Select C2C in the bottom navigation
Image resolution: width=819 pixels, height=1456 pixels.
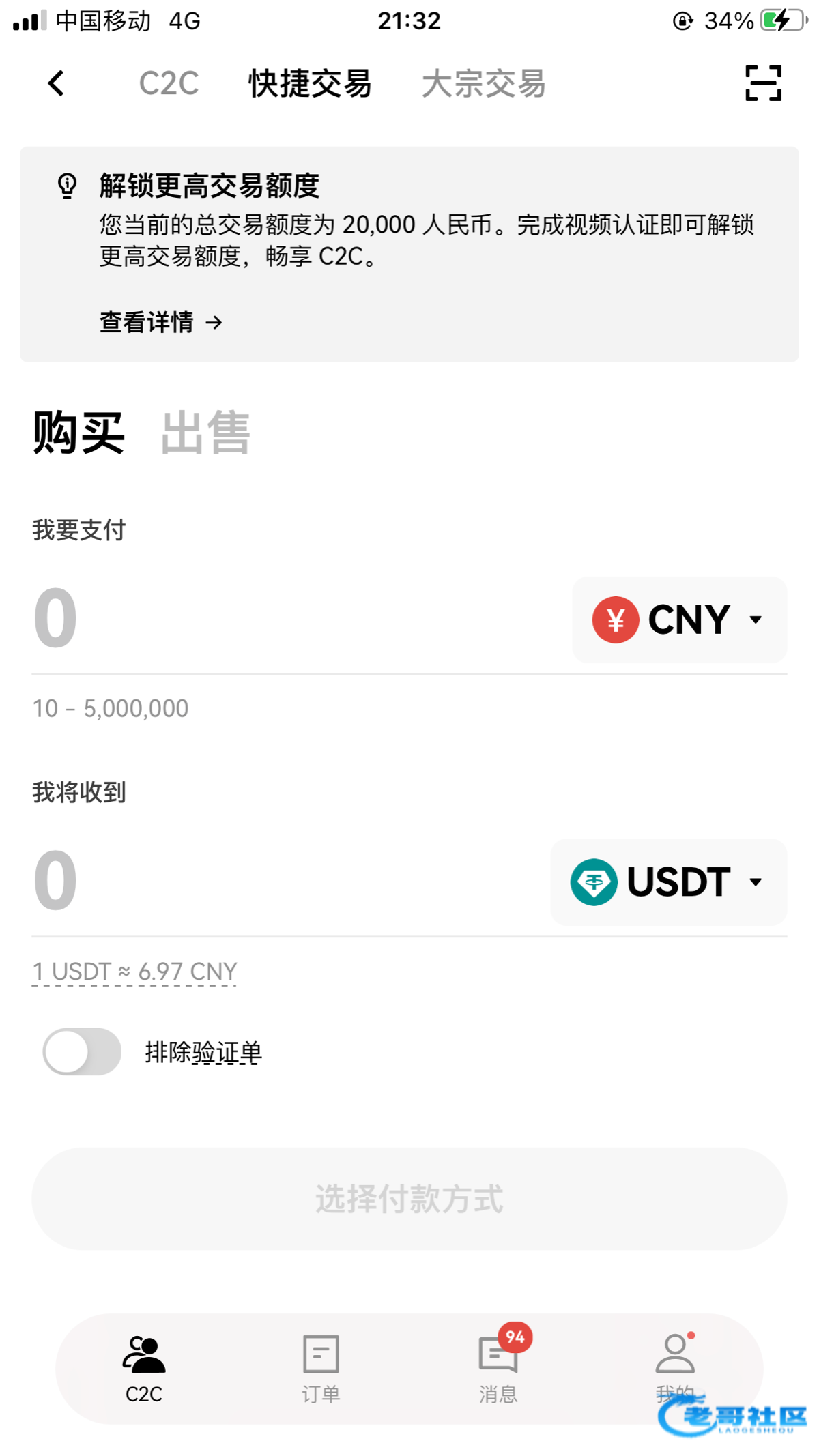(144, 1368)
